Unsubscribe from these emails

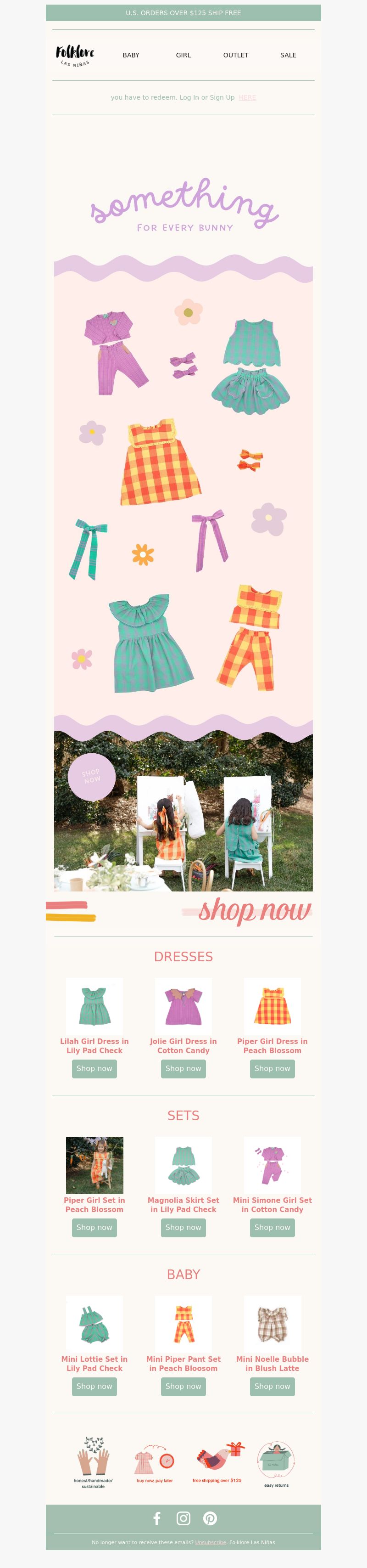pyautogui.click(x=210, y=1542)
